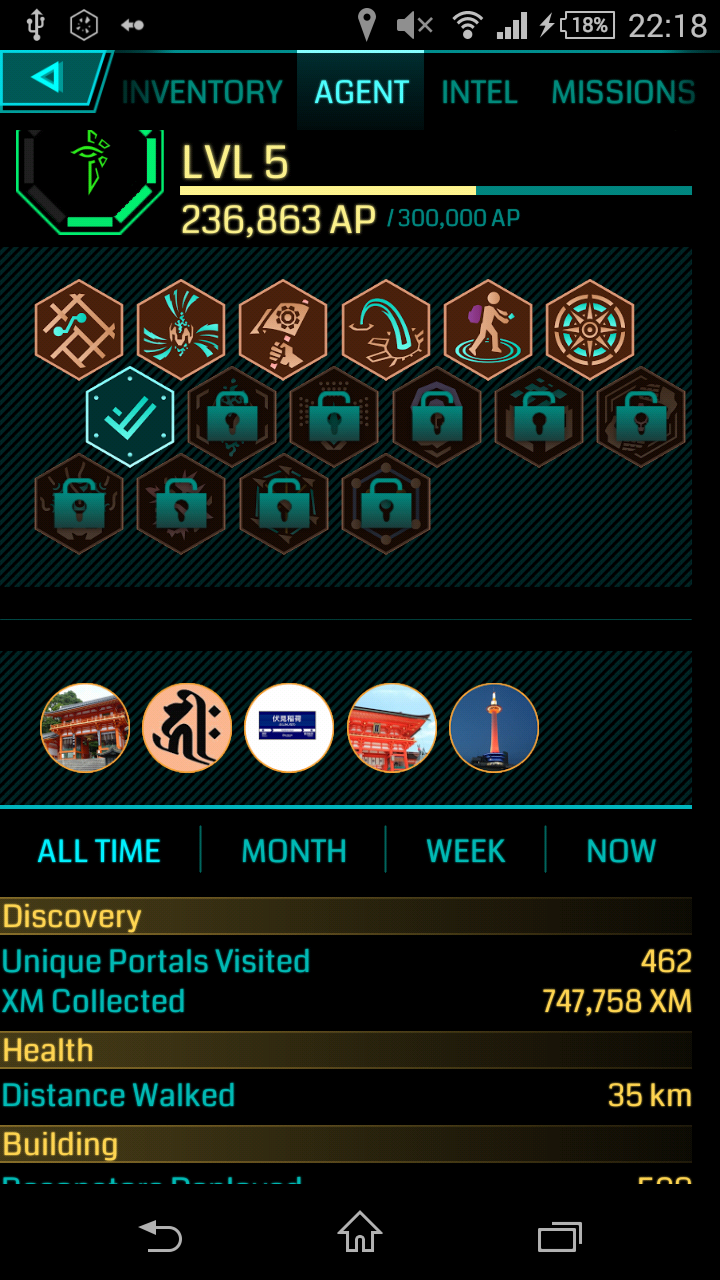Open the calligraphy symbol mission badge

tap(187, 728)
